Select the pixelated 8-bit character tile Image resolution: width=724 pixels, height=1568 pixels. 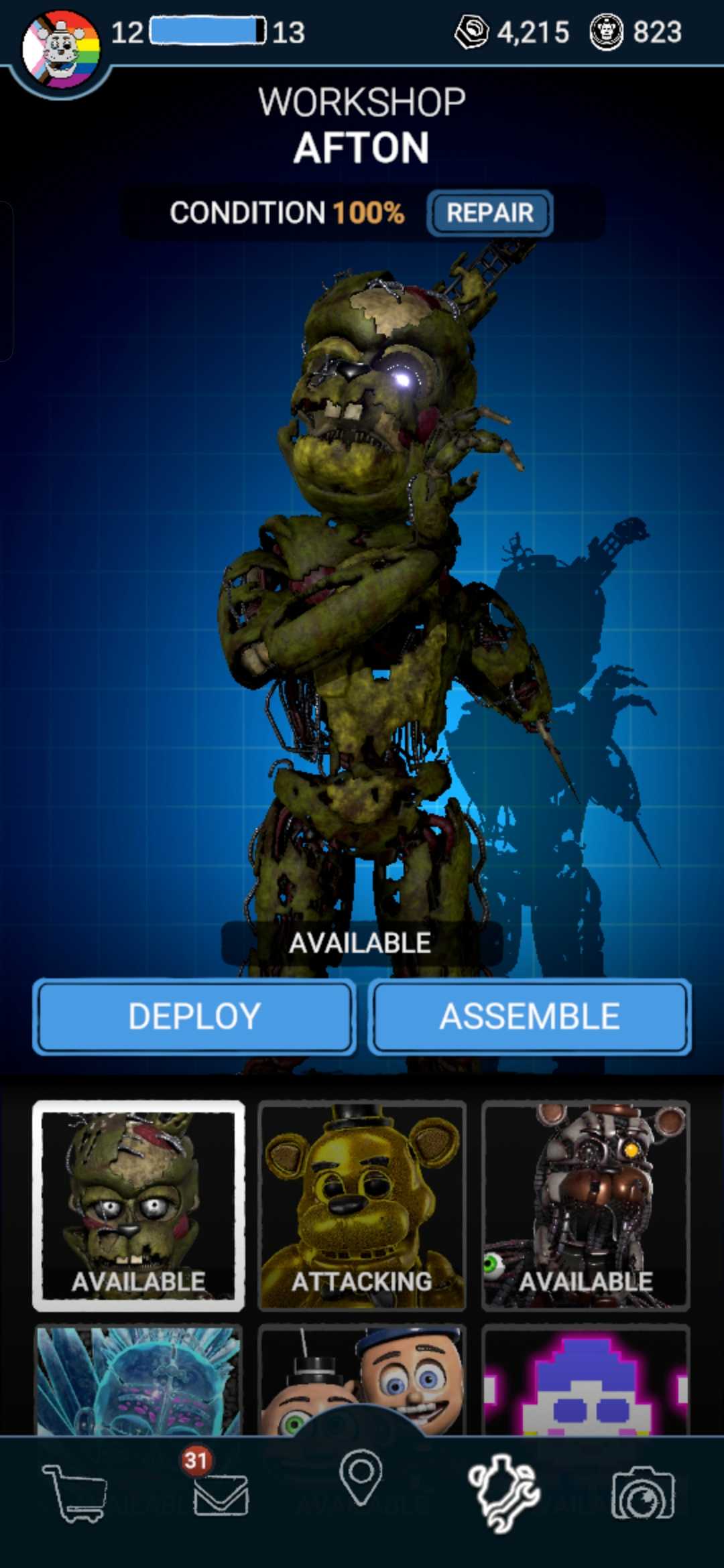[x=585, y=1382]
